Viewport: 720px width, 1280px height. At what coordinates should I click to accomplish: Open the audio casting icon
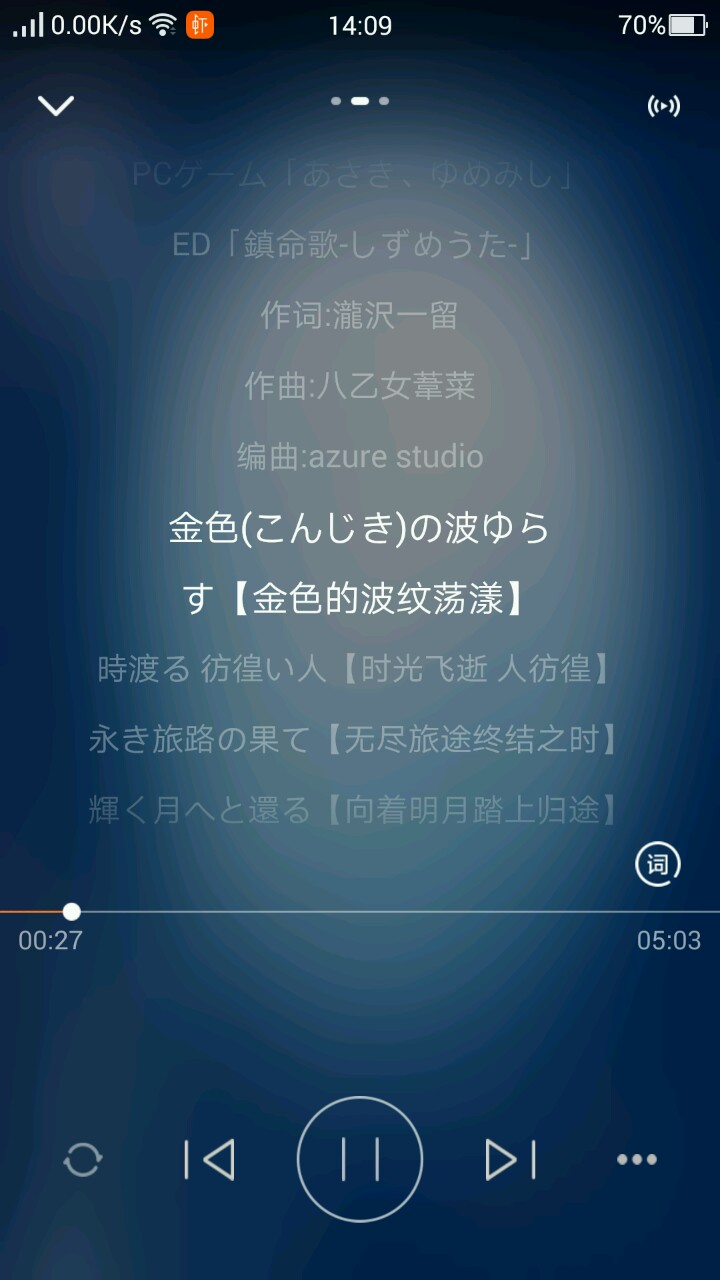tap(663, 106)
